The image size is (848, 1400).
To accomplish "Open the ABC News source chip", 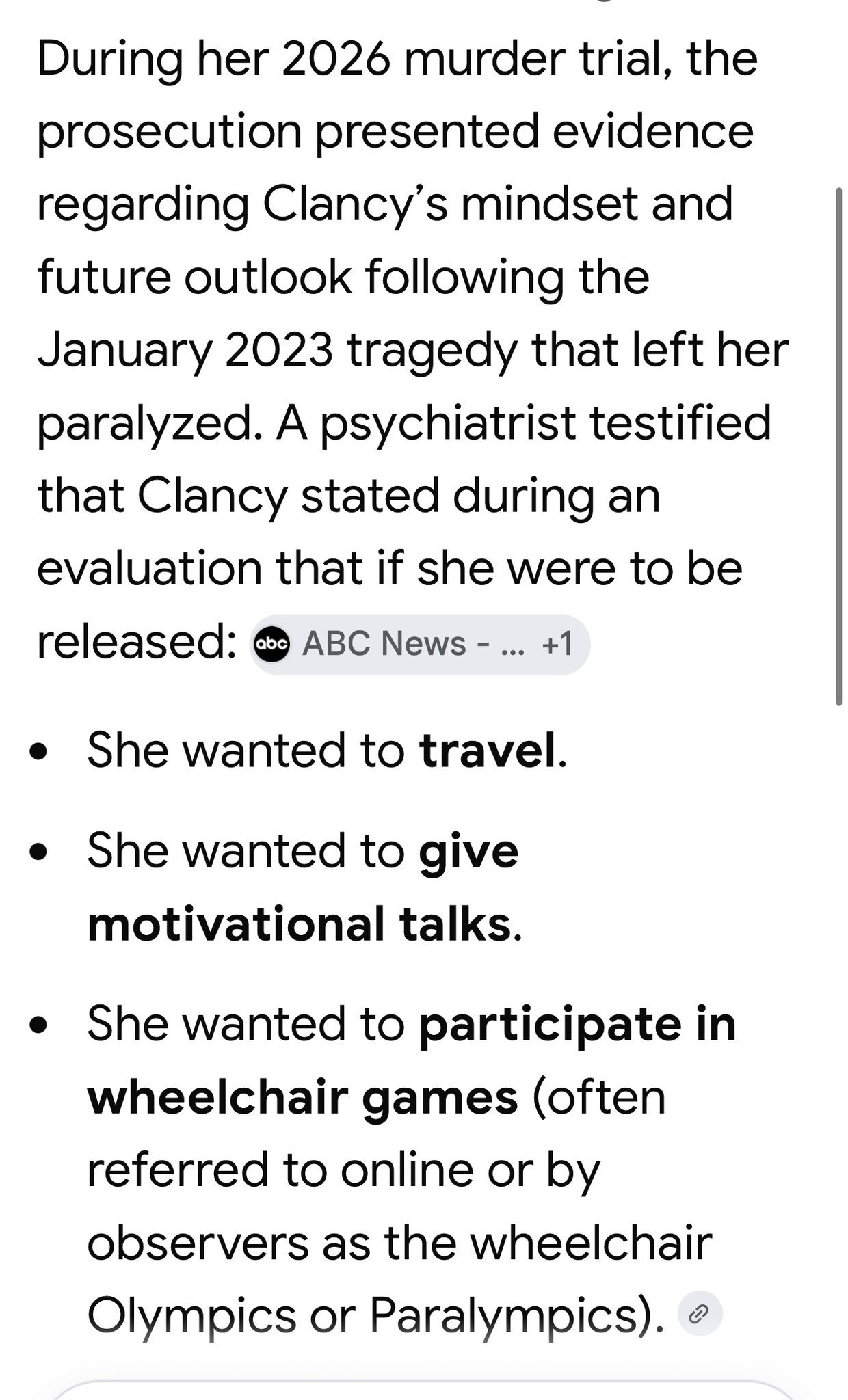I will point(419,644).
